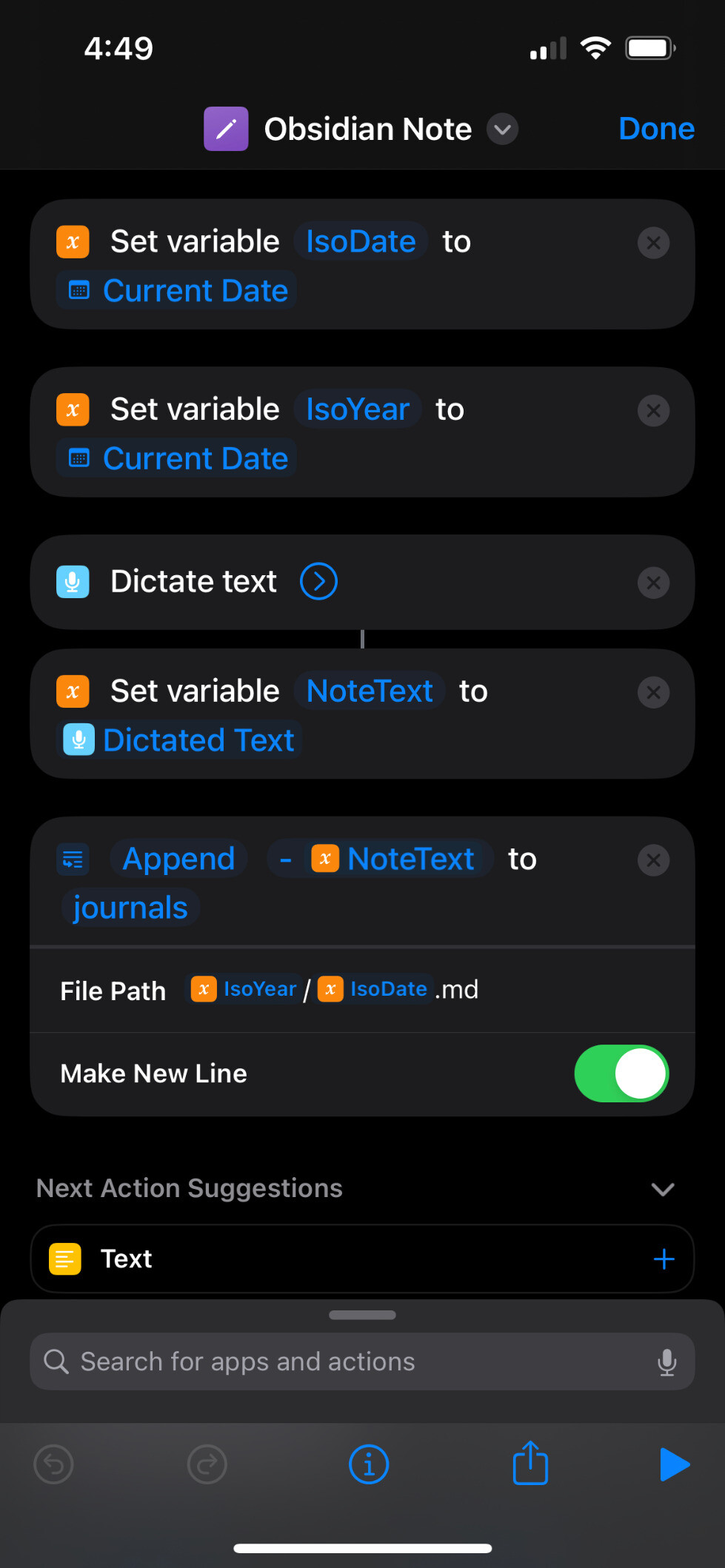Run the shortcut with the play button
Image resolution: width=725 pixels, height=1568 pixels.
(x=674, y=1464)
